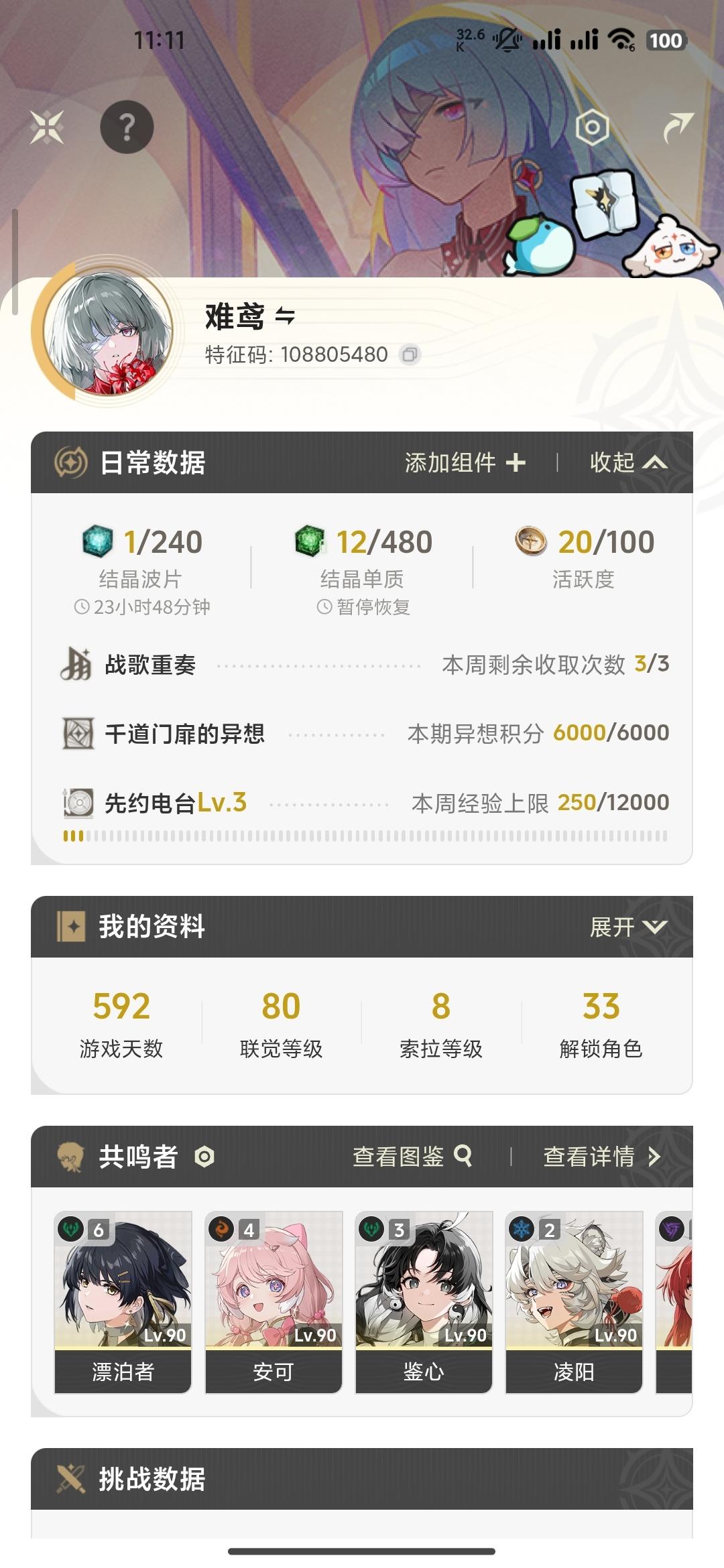Tap the 难鸢 profile avatar
724x1568 pixels.
pyautogui.click(x=109, y=333)
